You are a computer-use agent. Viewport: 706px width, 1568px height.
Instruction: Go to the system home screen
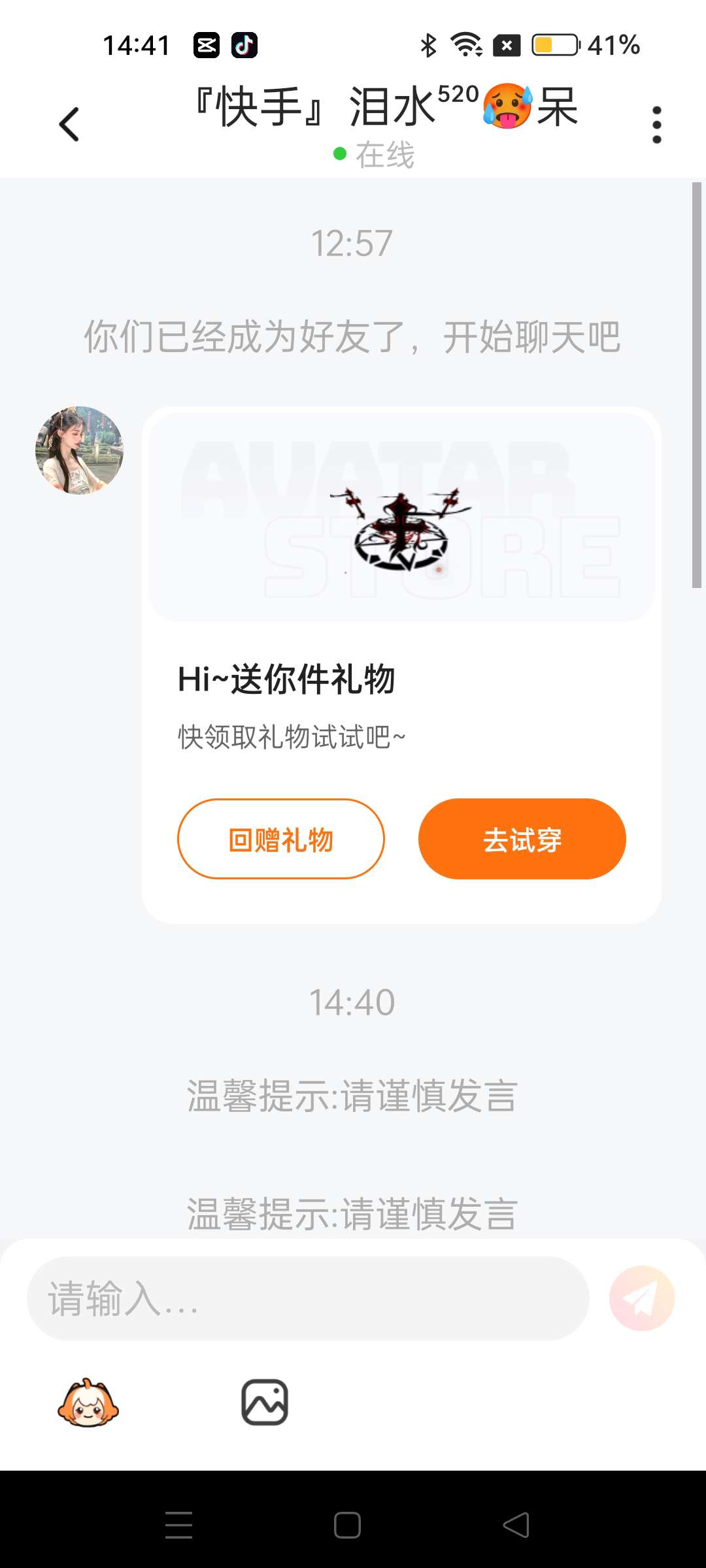[x=347, y=1526]
